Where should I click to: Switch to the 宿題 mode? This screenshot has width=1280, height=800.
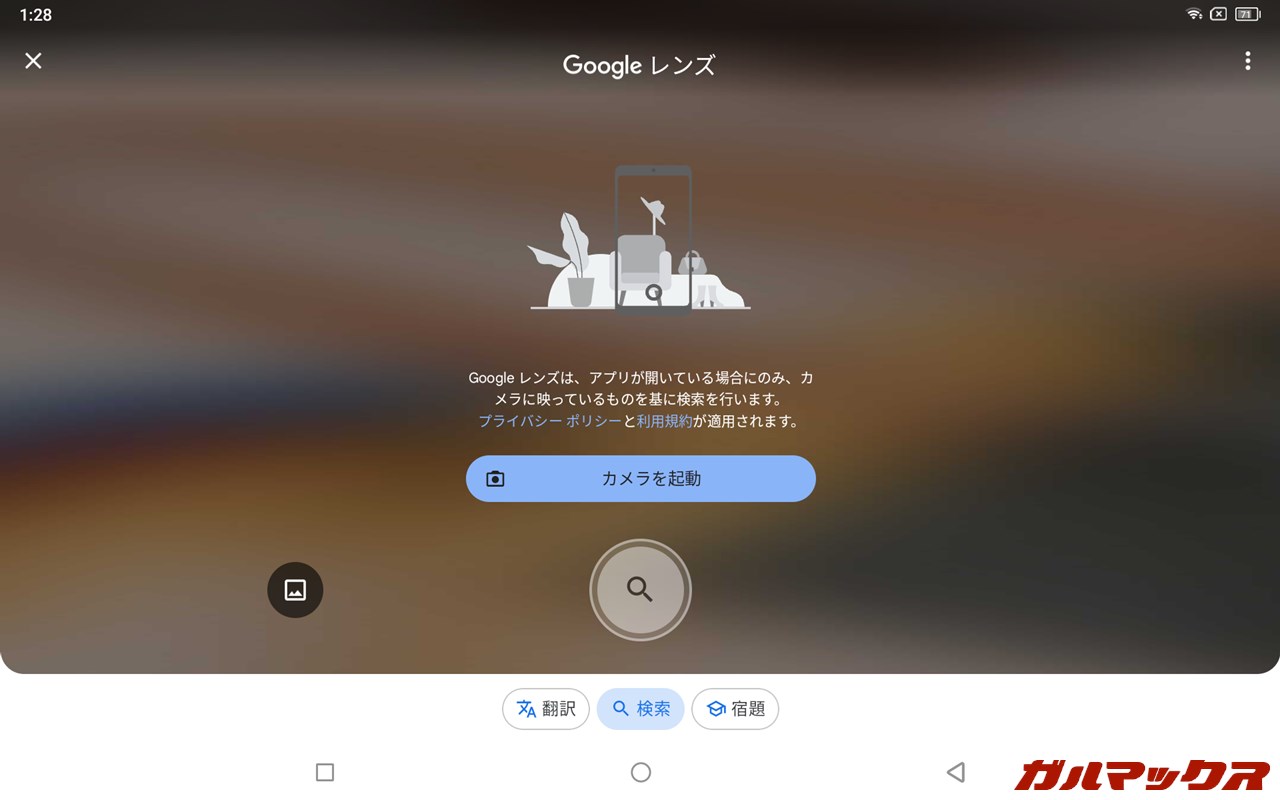pos(735,709)
